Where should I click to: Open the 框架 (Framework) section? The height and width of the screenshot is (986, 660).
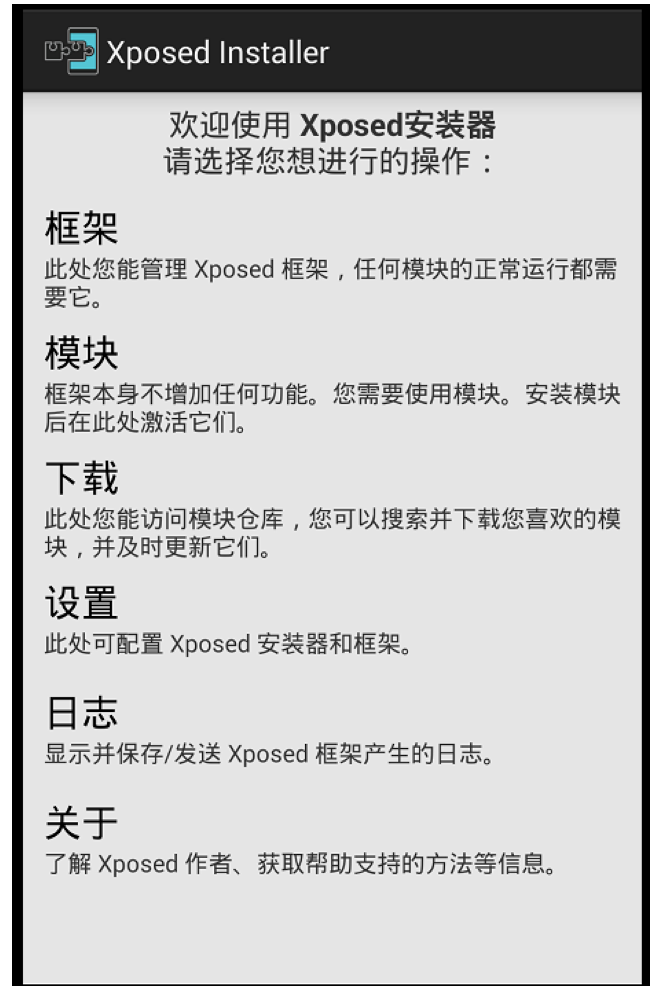(82, 229)
